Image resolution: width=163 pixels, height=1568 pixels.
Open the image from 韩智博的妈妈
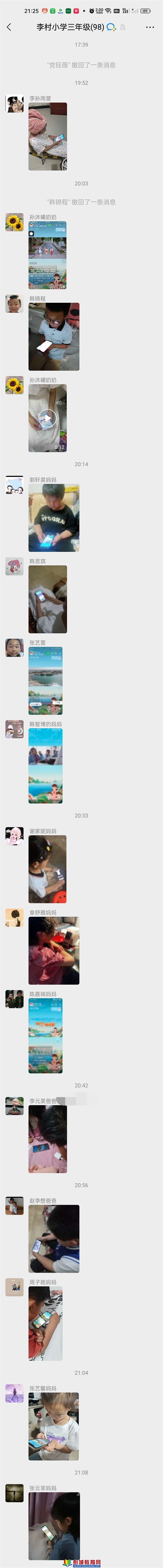46,766
